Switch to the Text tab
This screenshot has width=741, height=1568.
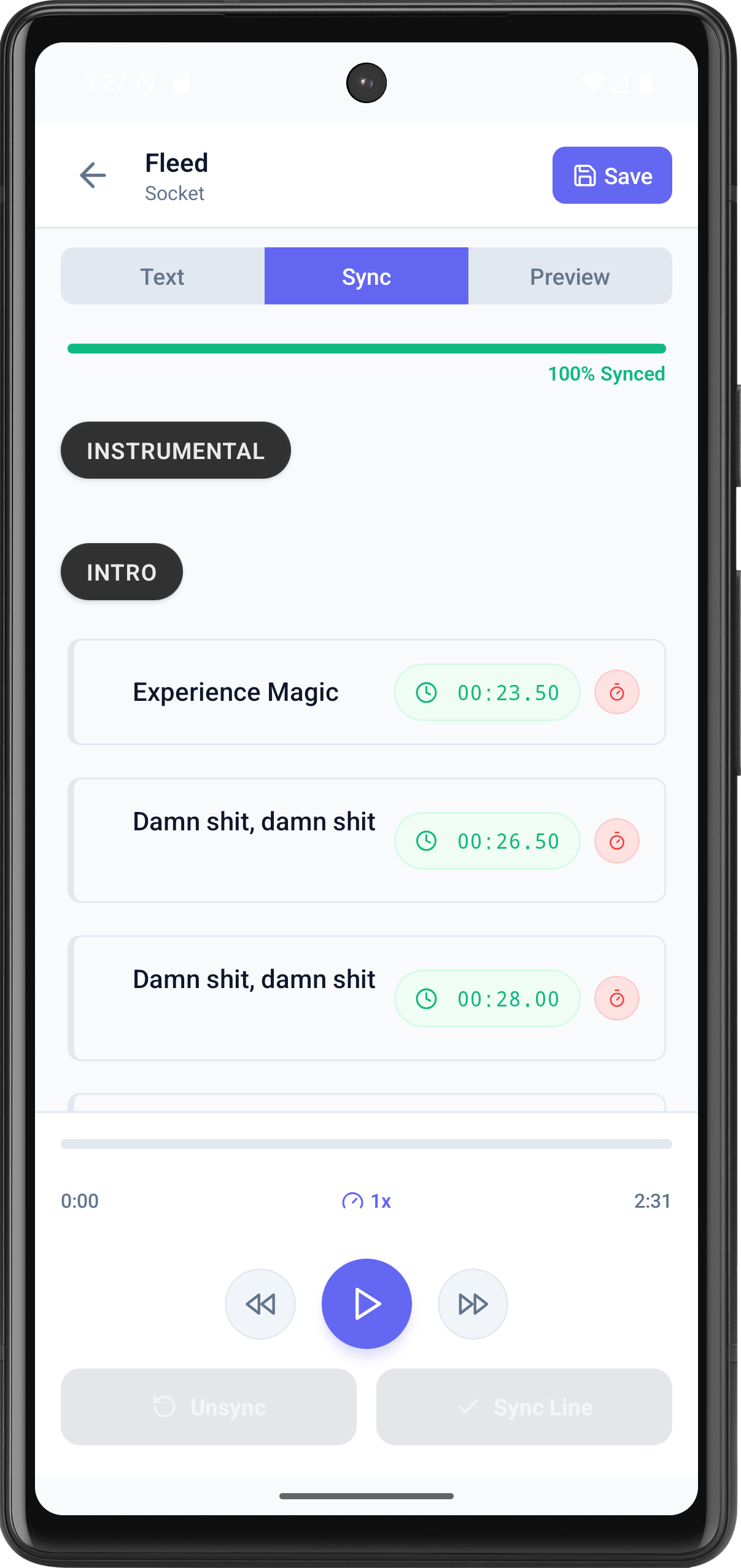pyautogui.click(x=163, y=276)
